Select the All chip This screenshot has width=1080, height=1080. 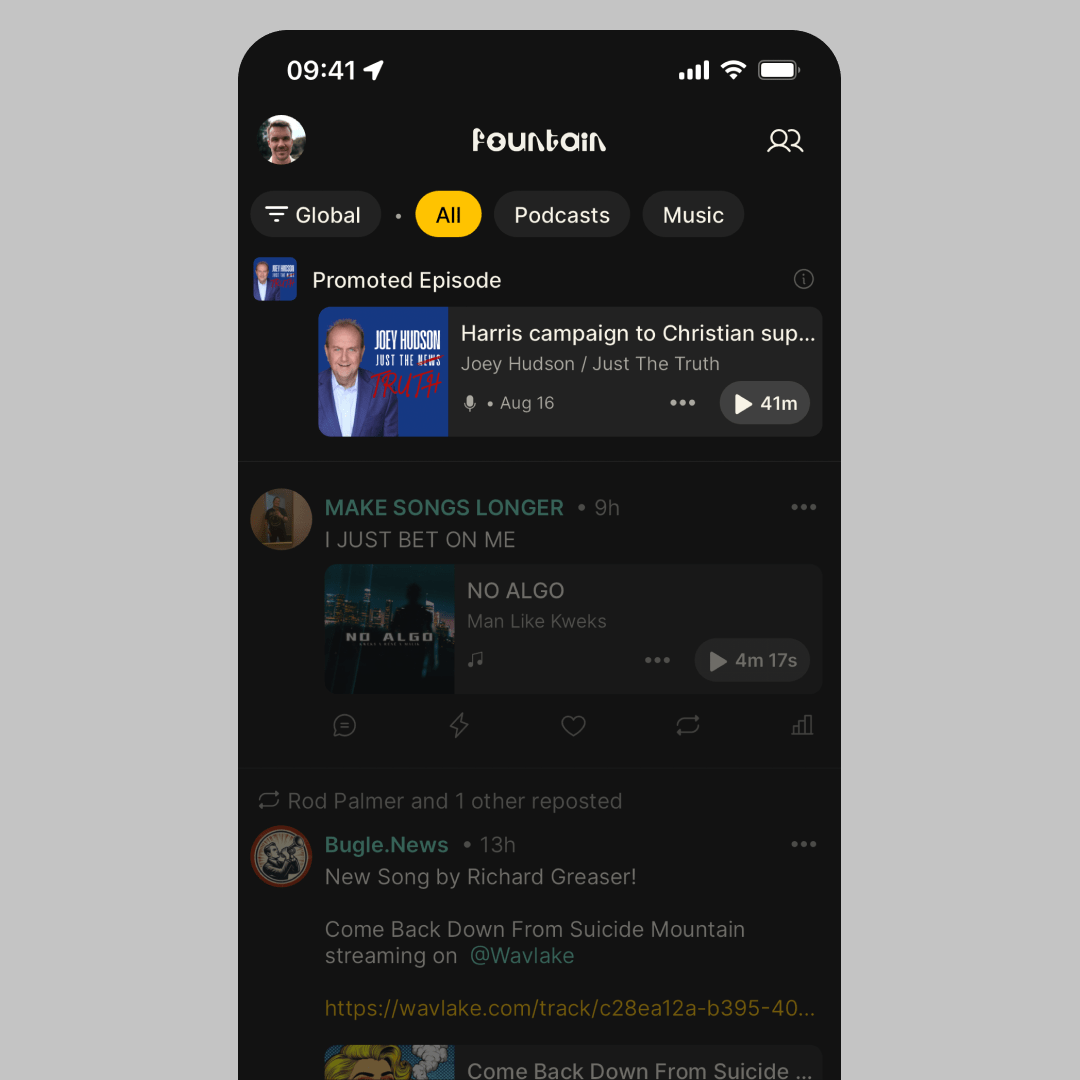(x=448, y=215)
